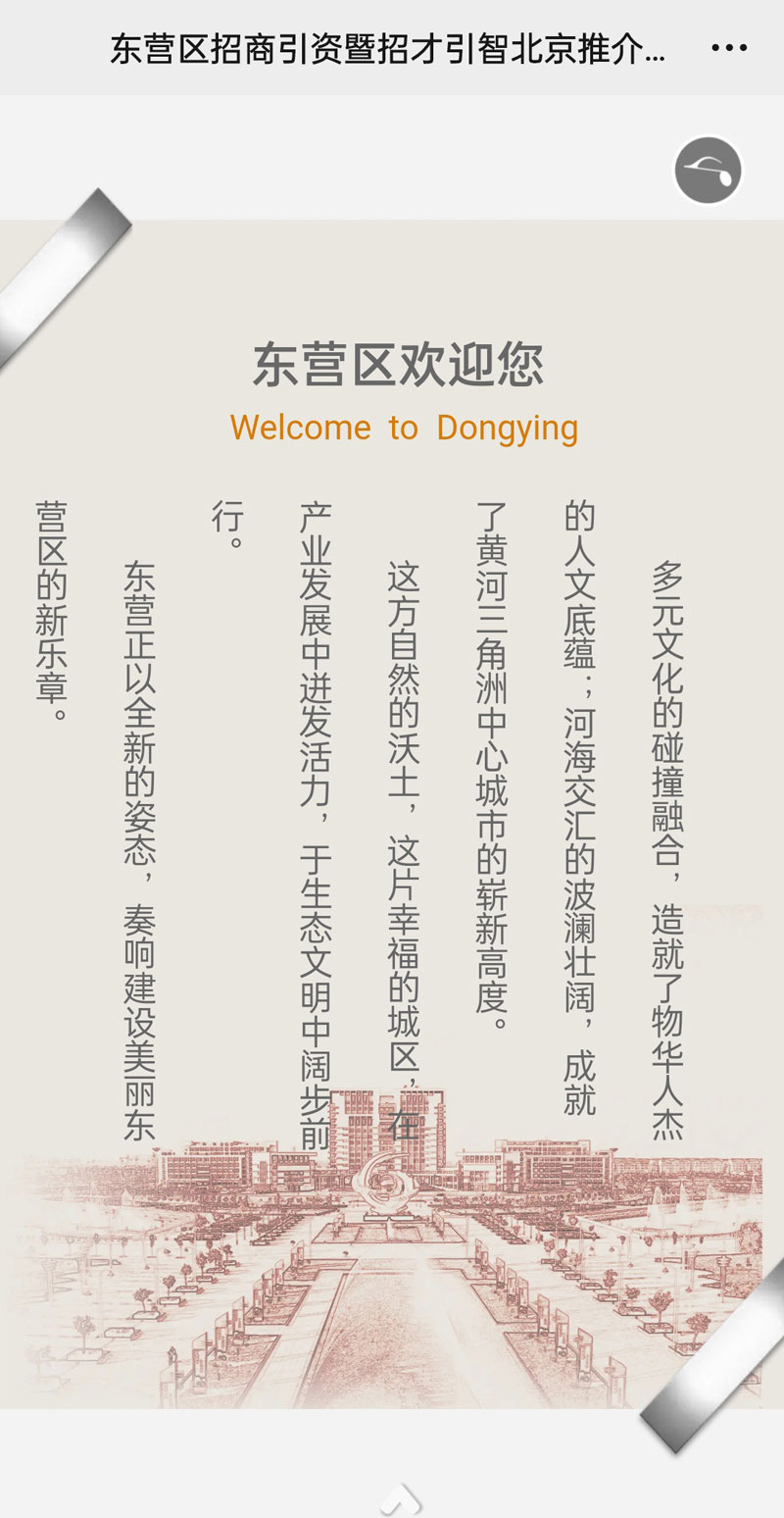Toggle the background music icon
This screenshot has width=784, height=1518.
click(708, 171)
